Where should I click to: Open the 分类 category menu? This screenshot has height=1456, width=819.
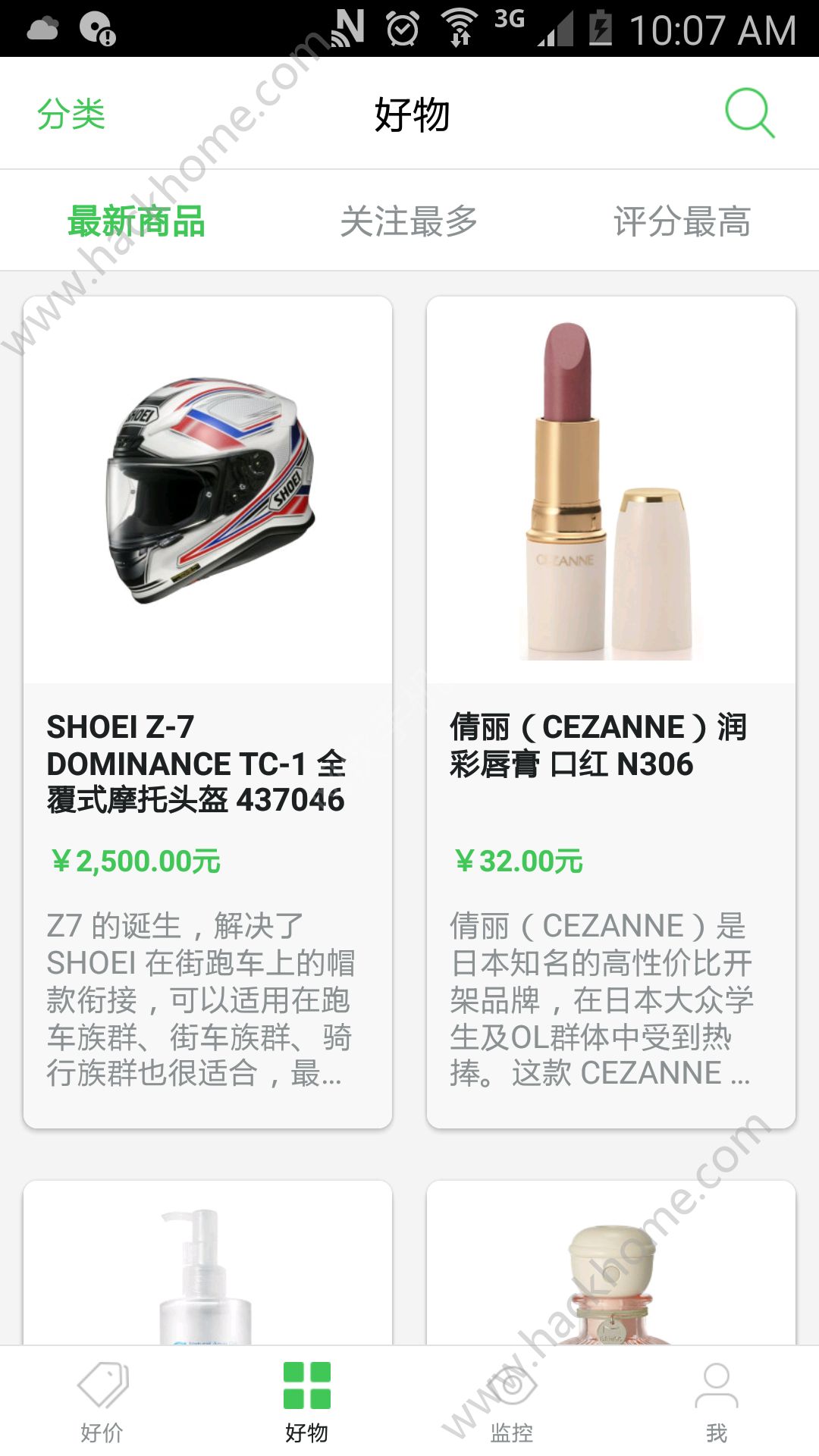(x=71, y=115)
